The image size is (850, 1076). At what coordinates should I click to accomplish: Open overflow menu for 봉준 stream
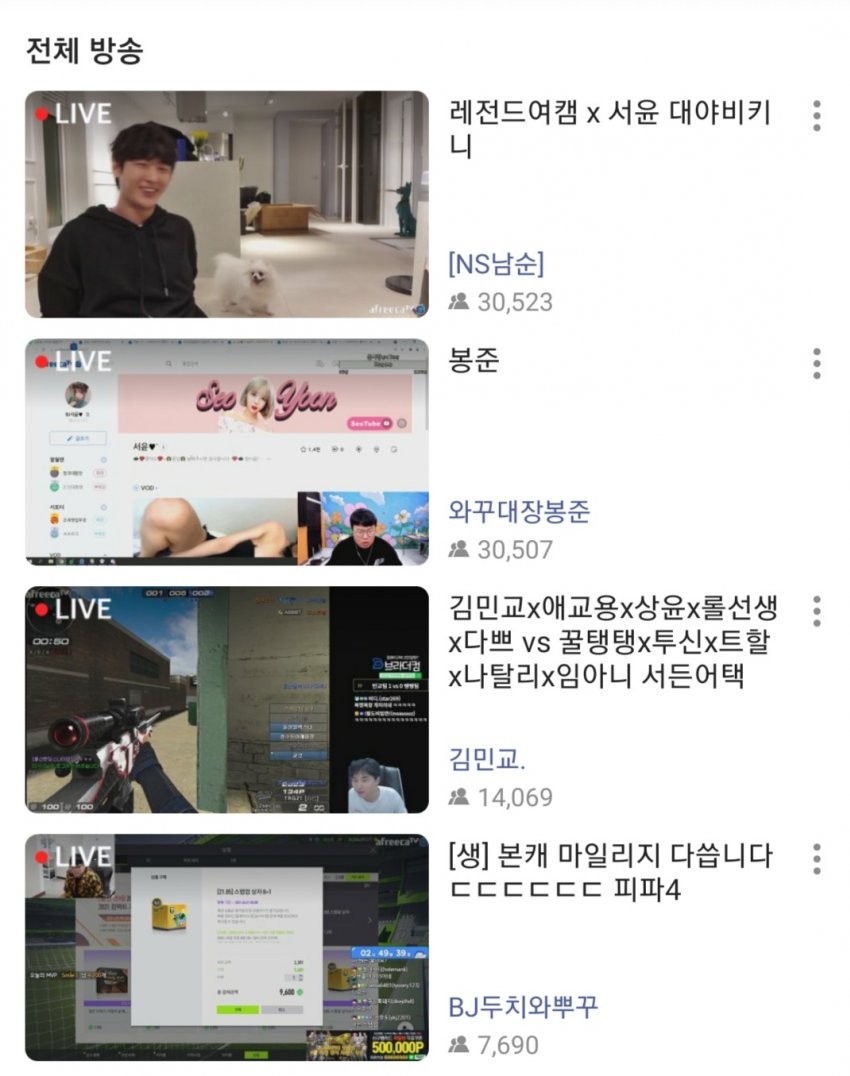click(817, 364)
